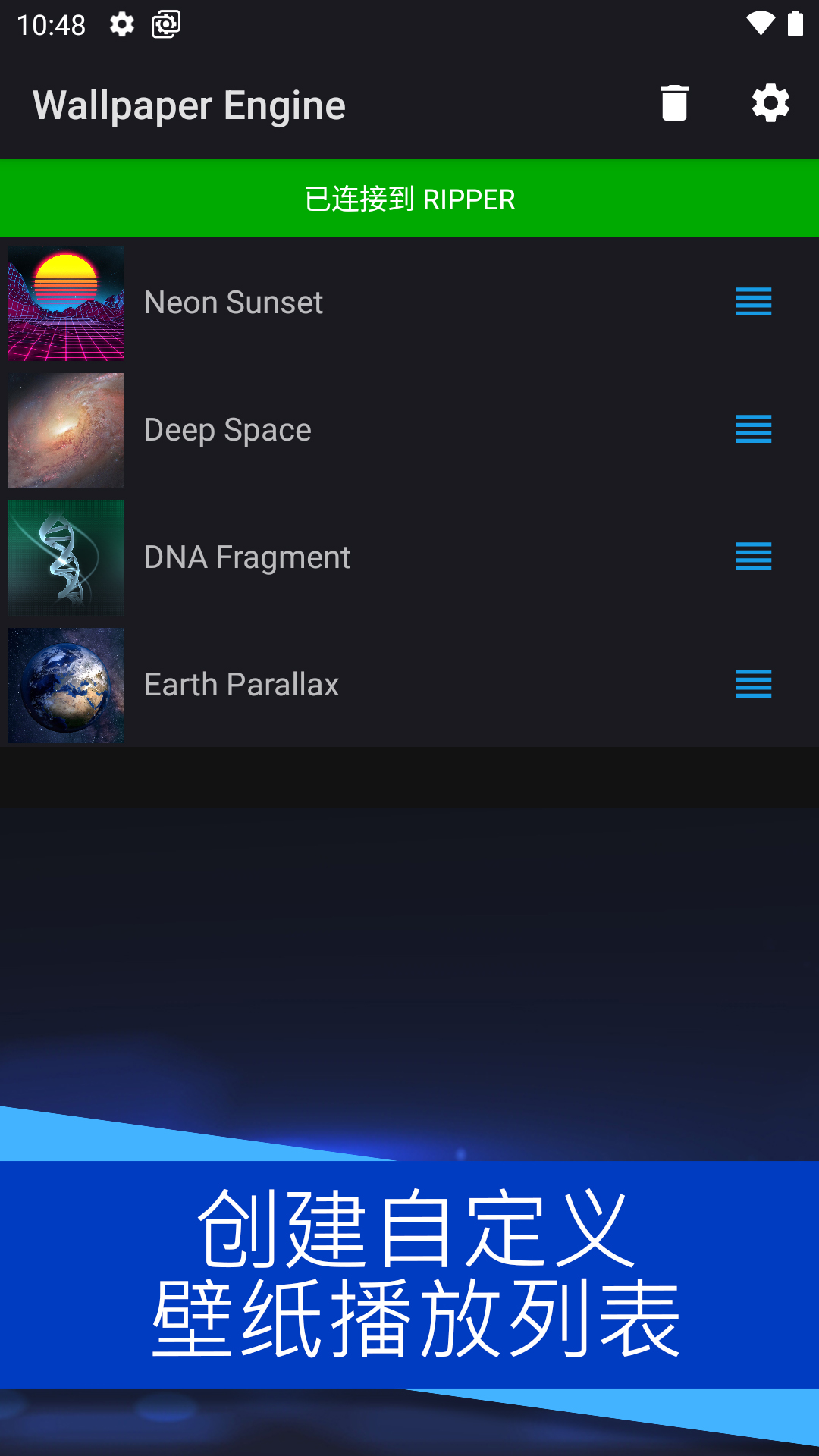The image size is (819, 1456).
Task: Select the DNA Fragment playlist entry
Action: [x=409, y=557]
